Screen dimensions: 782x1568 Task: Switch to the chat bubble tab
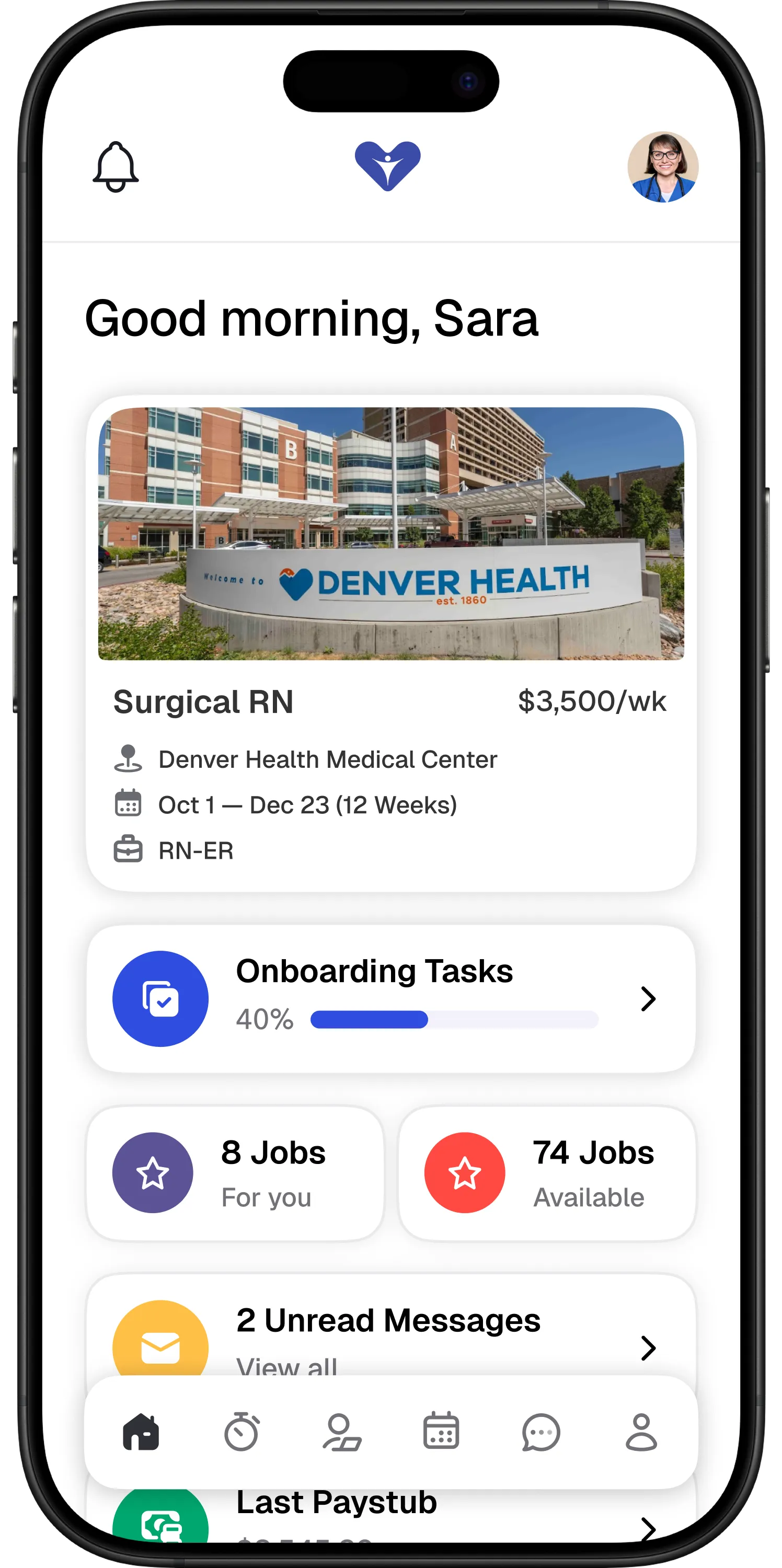click(541, 1432)
